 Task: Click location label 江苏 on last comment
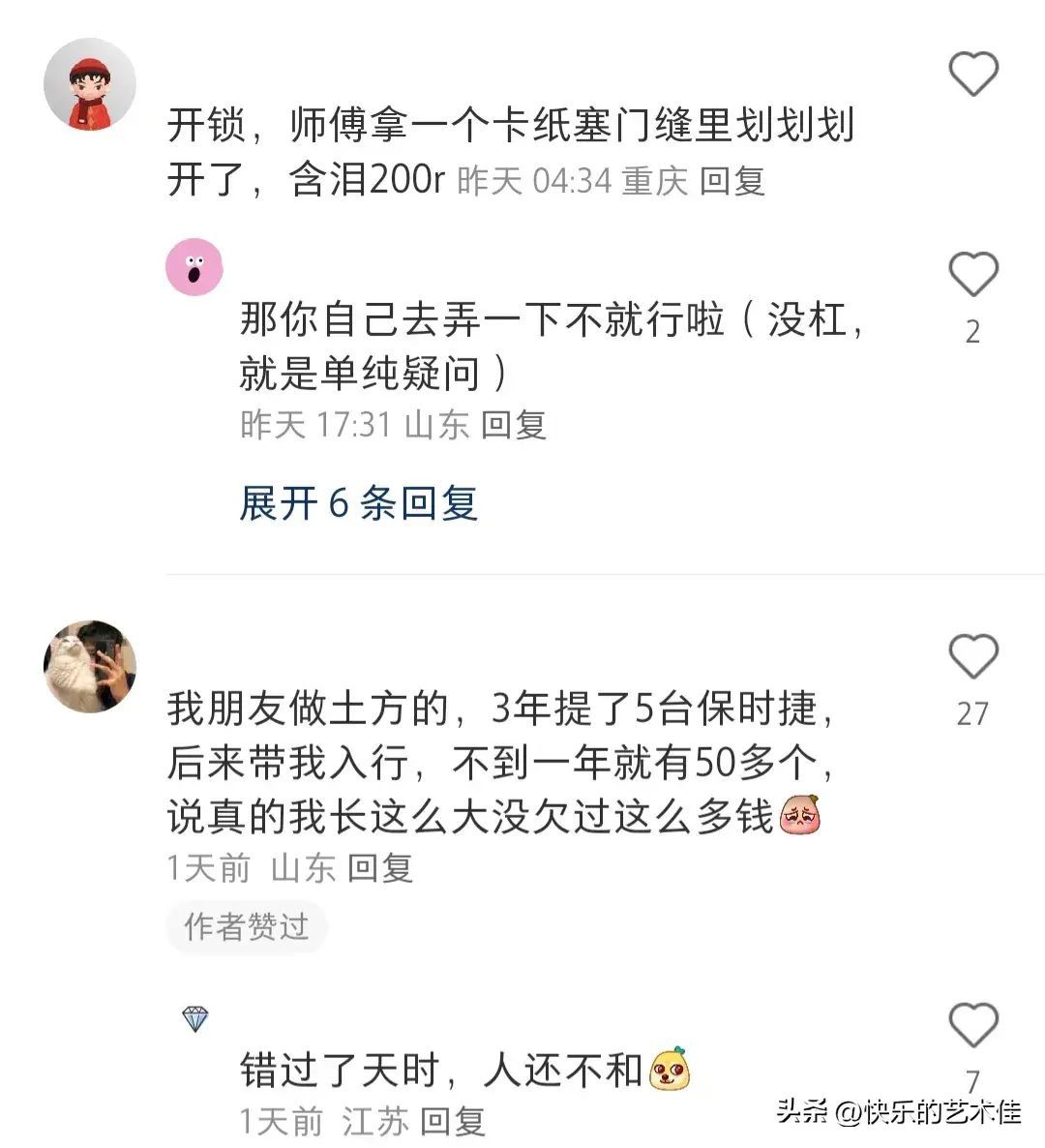coord(378,1120)
